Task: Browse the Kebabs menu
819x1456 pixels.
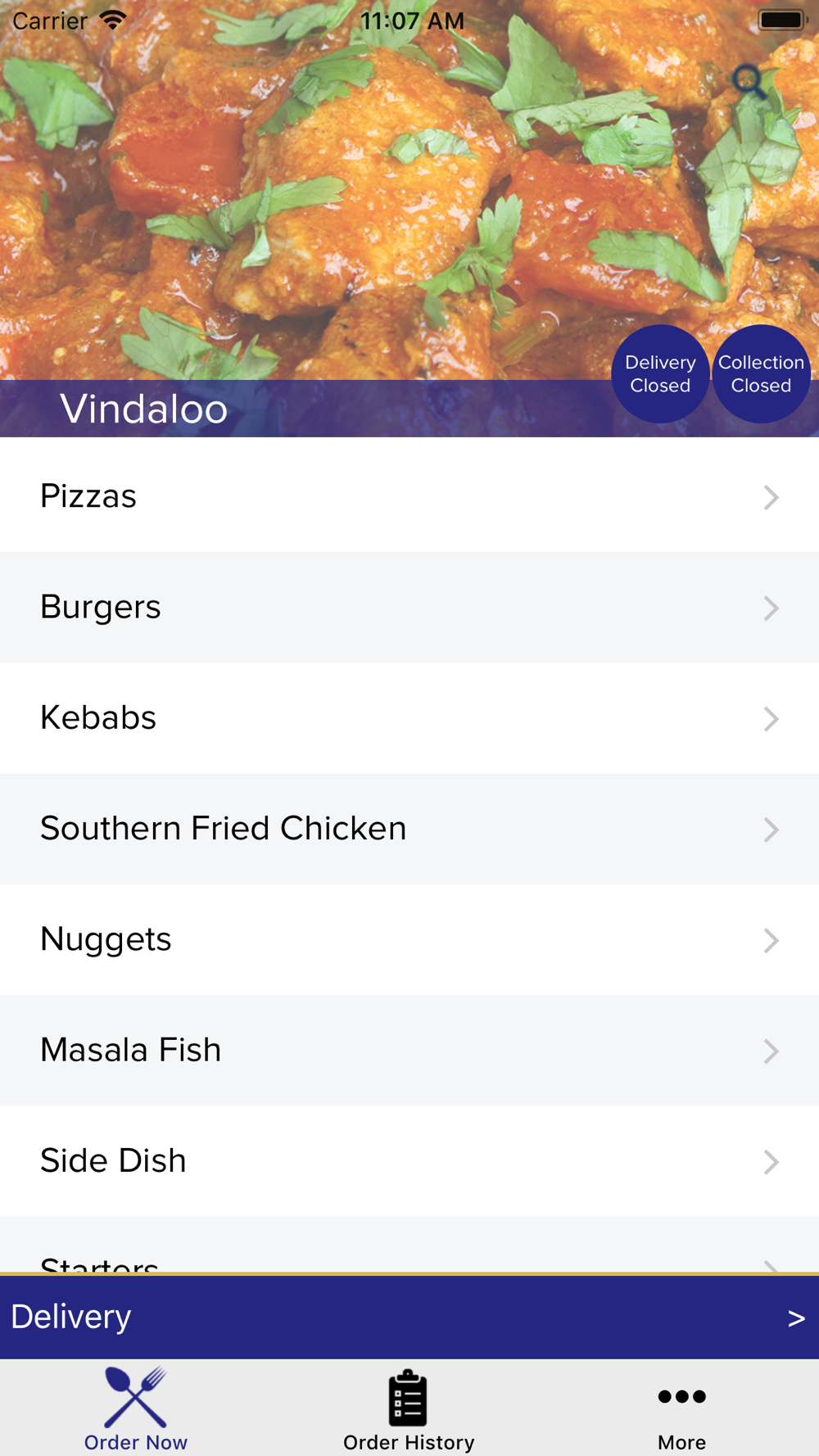Action: tap(409, 718)
